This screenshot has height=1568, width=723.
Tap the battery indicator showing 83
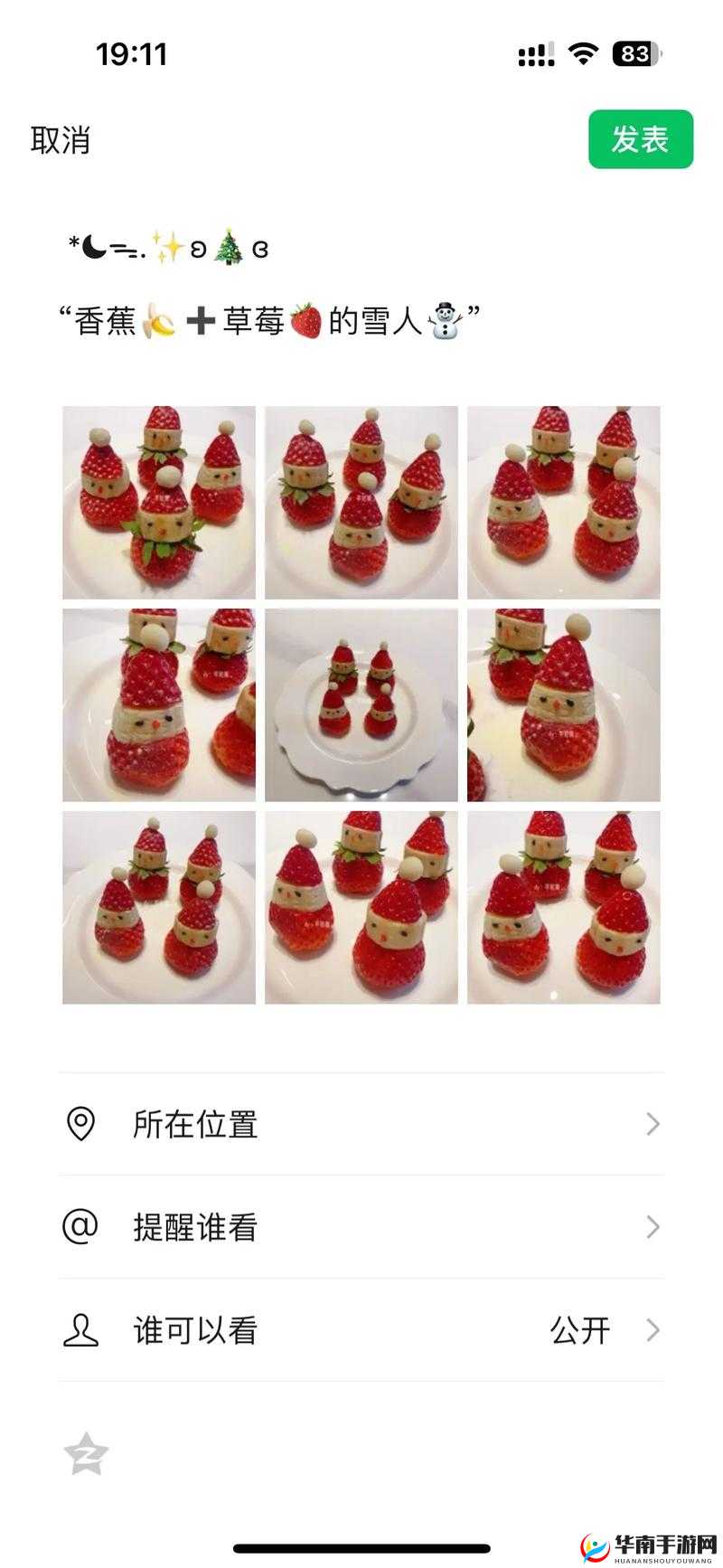point(638,54)
